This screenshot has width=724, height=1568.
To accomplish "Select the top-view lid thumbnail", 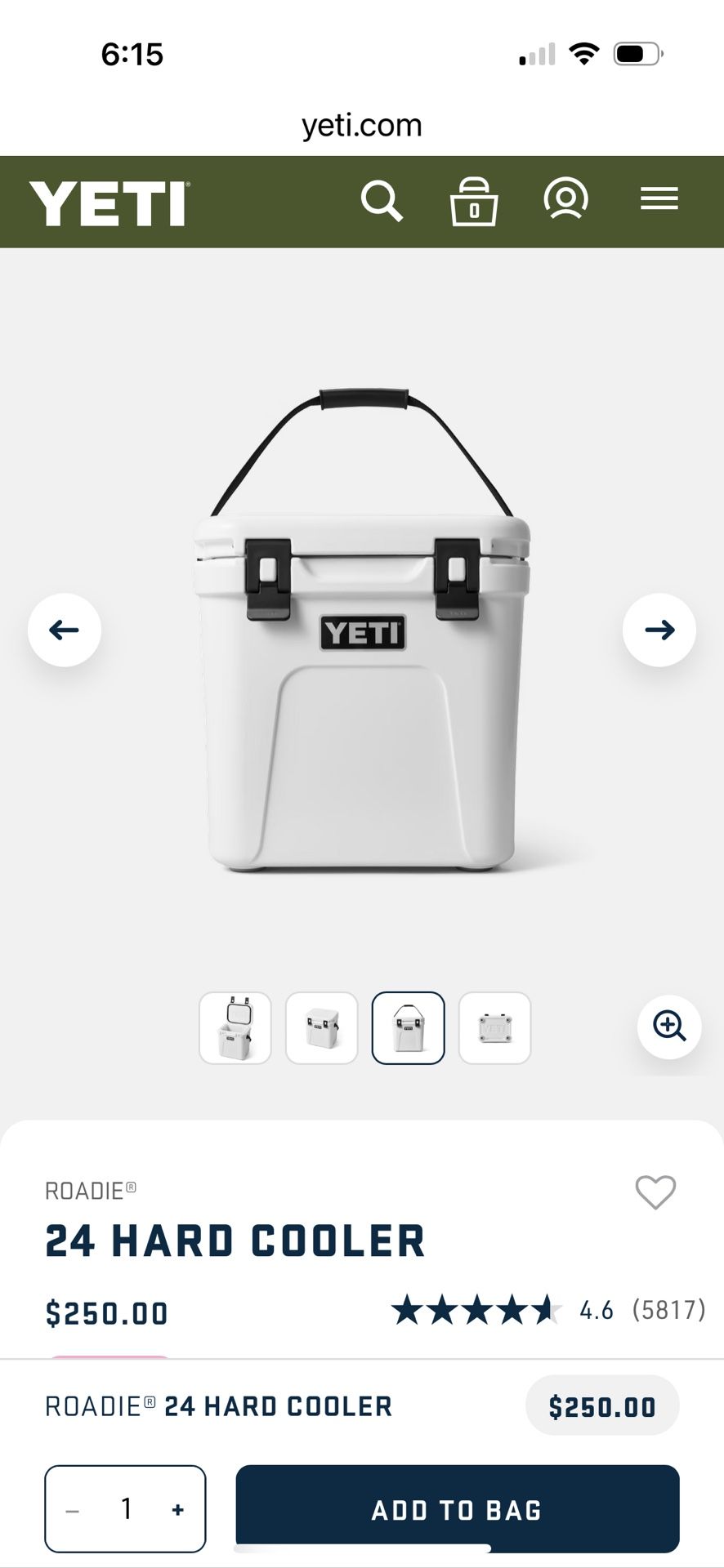I will coord(494,1028).
